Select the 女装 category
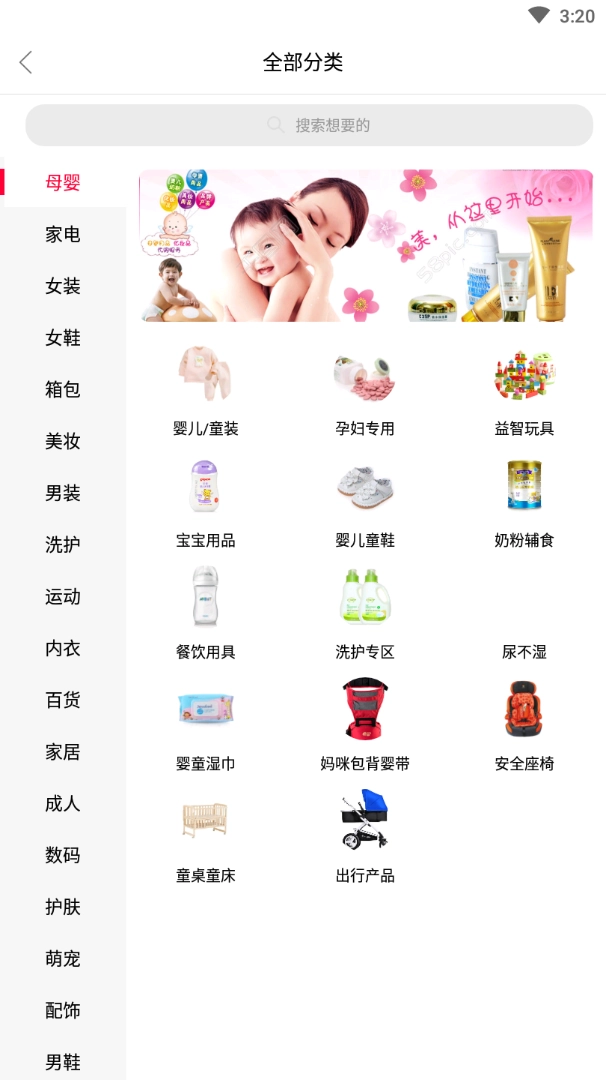The height and width of the screenshot is (1080, 606). (x=62, y=286)
